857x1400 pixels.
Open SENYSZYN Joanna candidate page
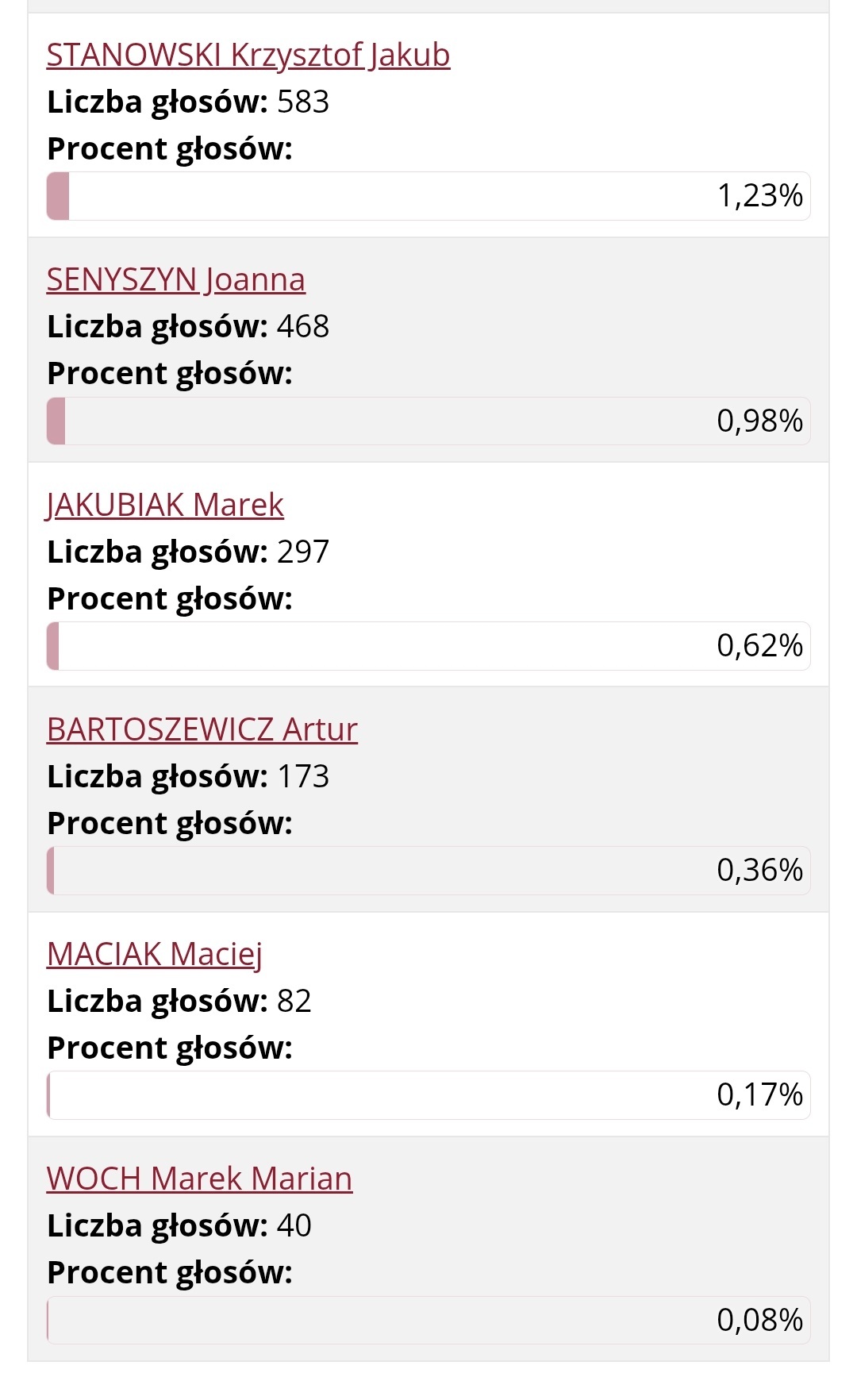coord(176,280)
